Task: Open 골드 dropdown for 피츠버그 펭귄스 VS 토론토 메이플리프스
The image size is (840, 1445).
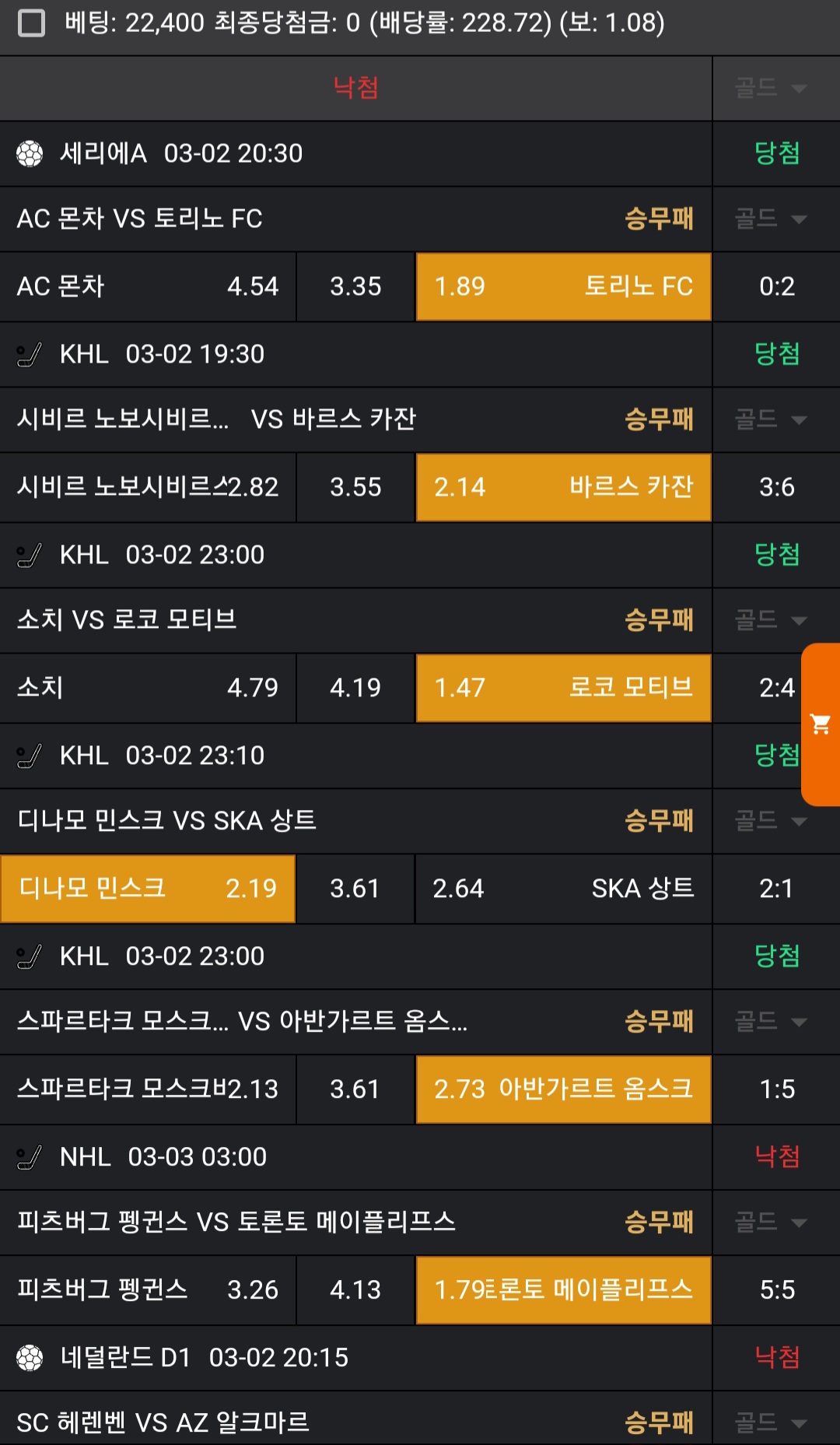Action: 772,1222
